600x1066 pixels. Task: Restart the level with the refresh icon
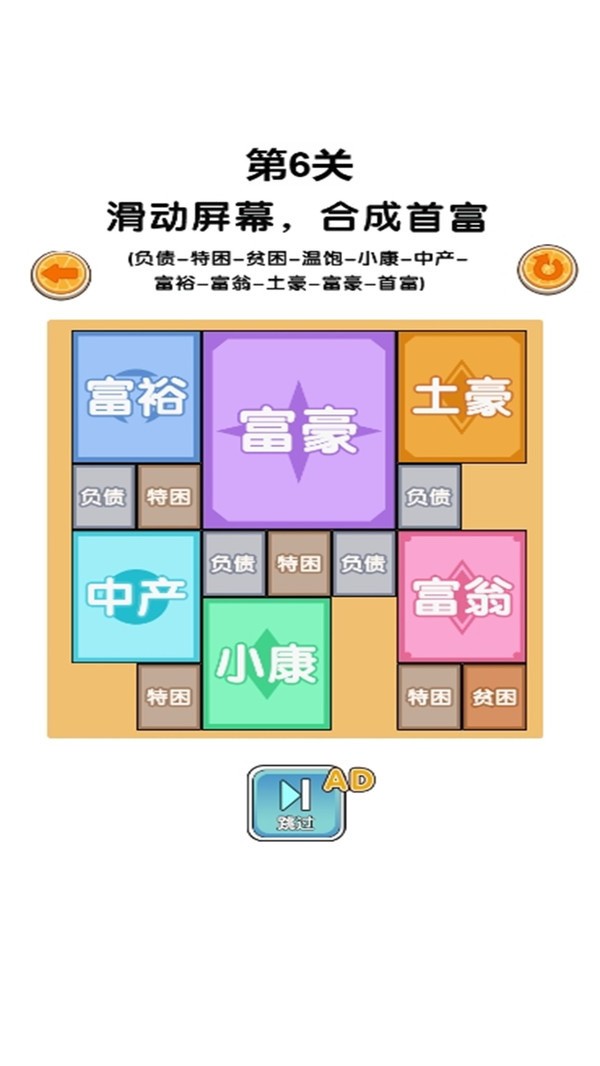point(547,269)
